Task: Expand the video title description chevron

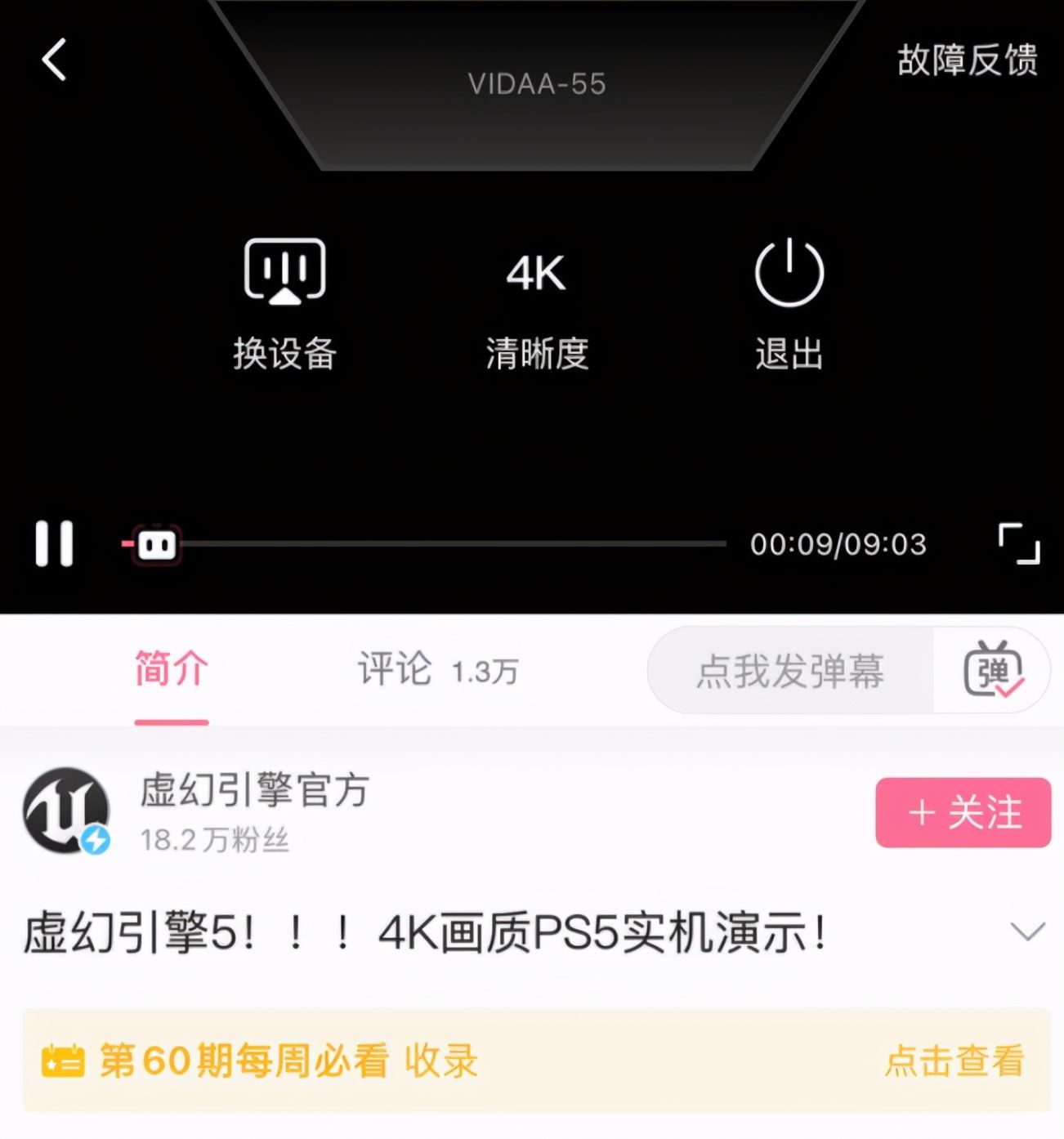Action: pos(1027,931)
